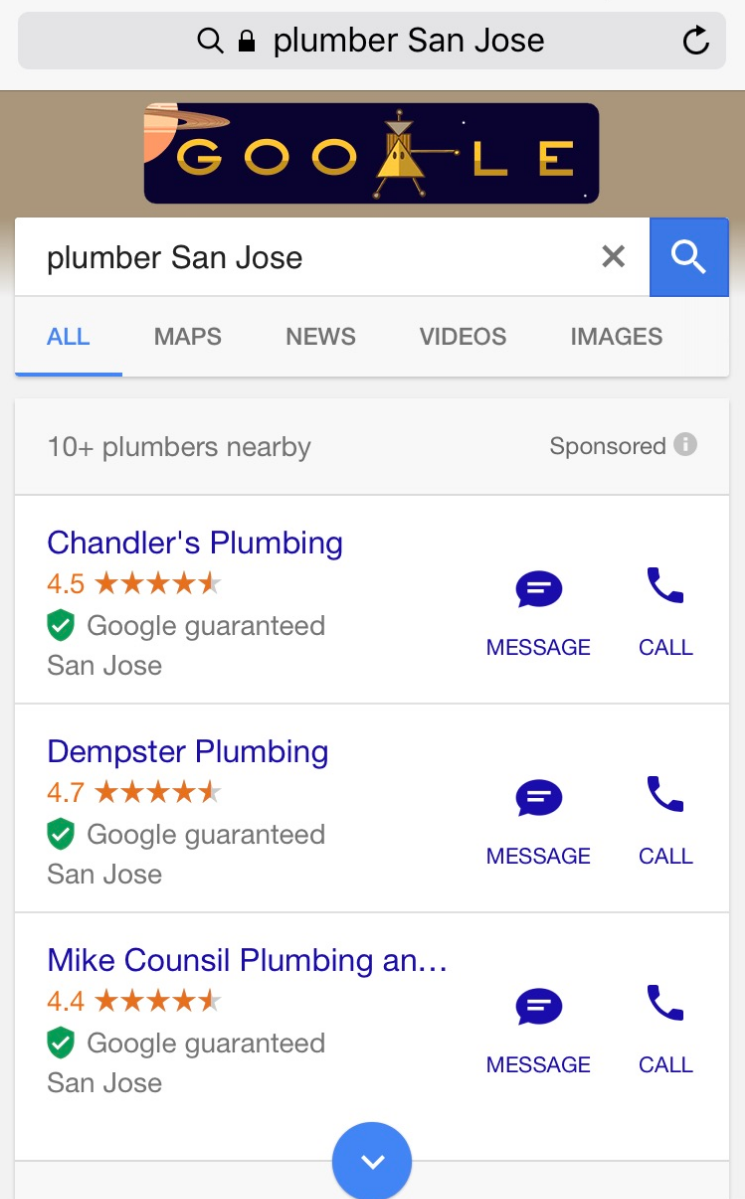The width and height of the screenshot is (745, 1199).
Task: Show info about Sponsored results
Action: [685, 445]
